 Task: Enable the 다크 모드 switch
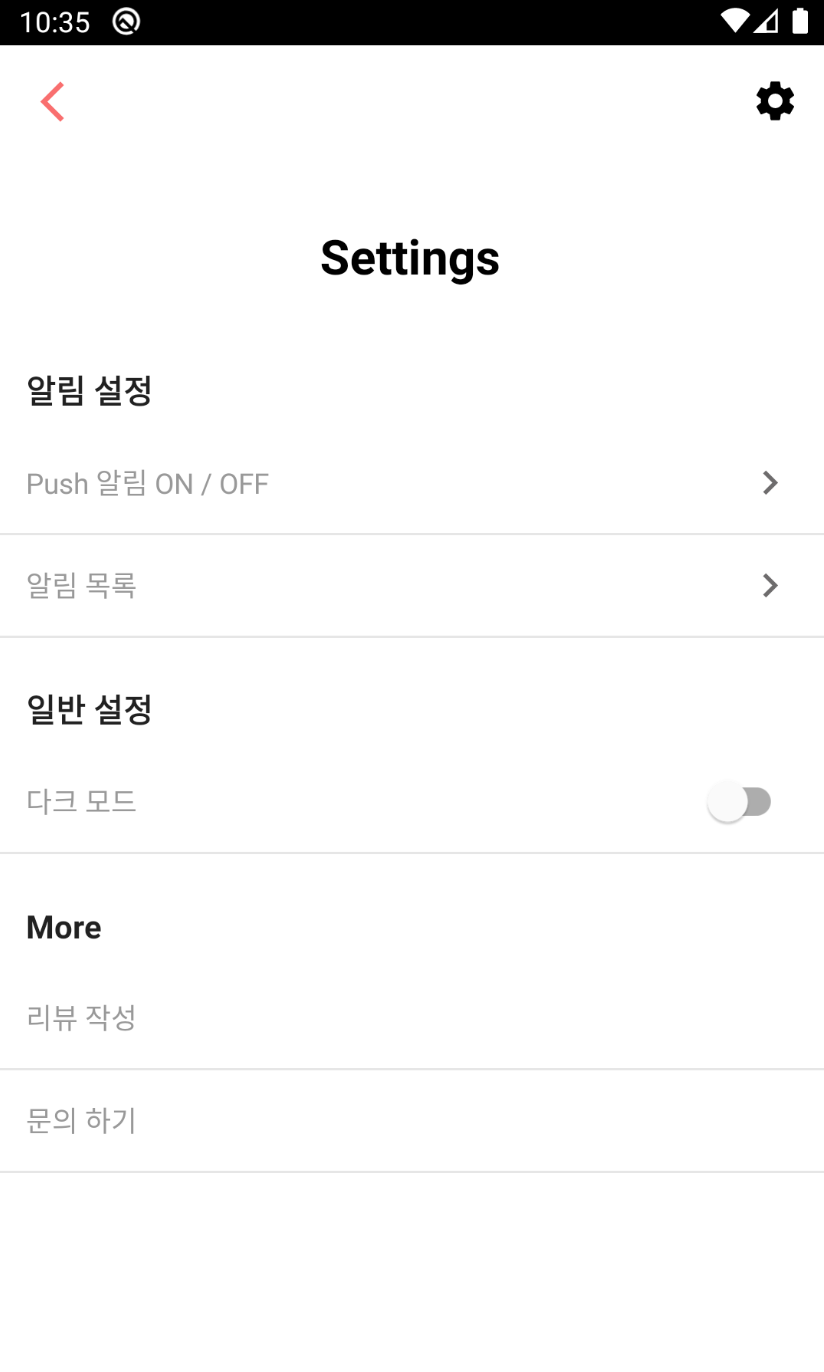tap(740, 802)
